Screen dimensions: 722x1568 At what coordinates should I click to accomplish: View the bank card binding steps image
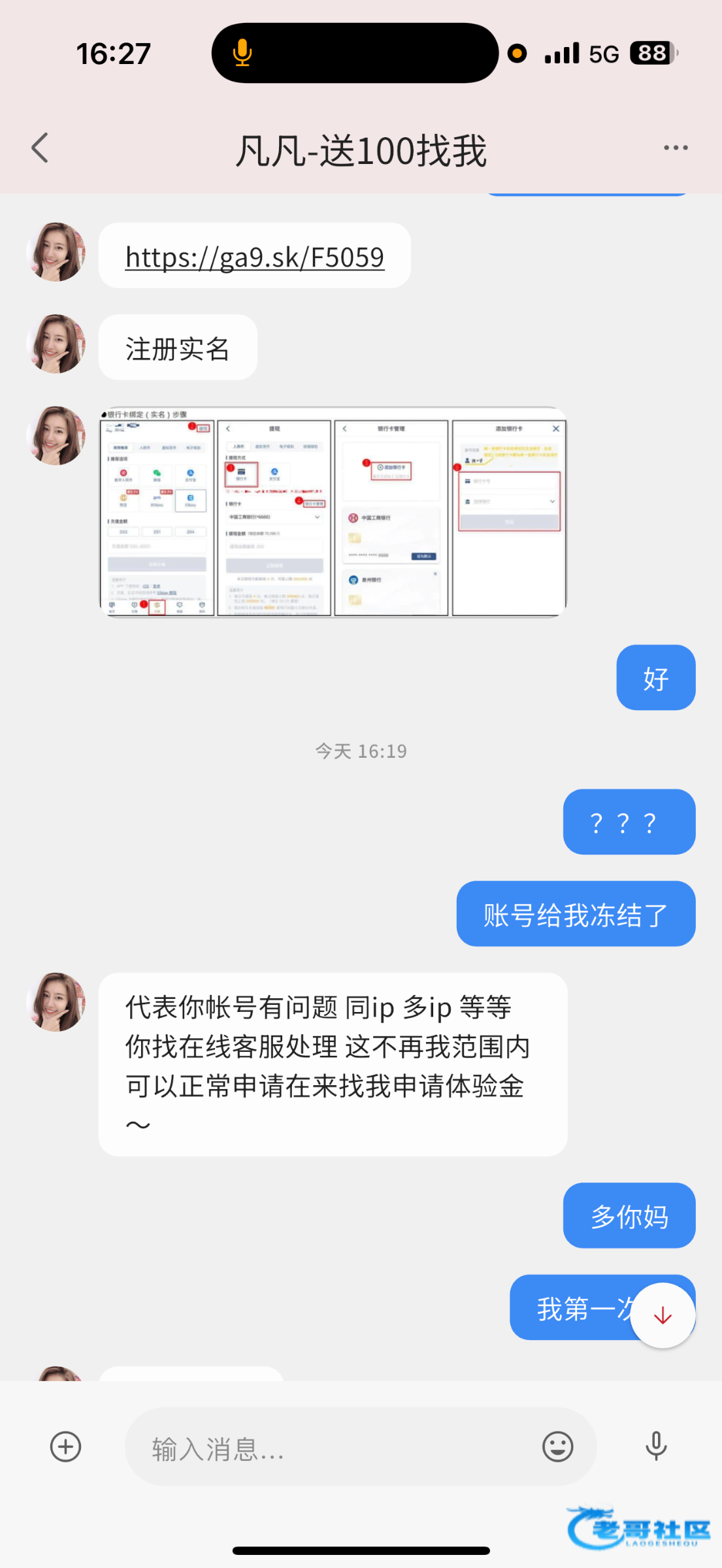click(333, 512)
